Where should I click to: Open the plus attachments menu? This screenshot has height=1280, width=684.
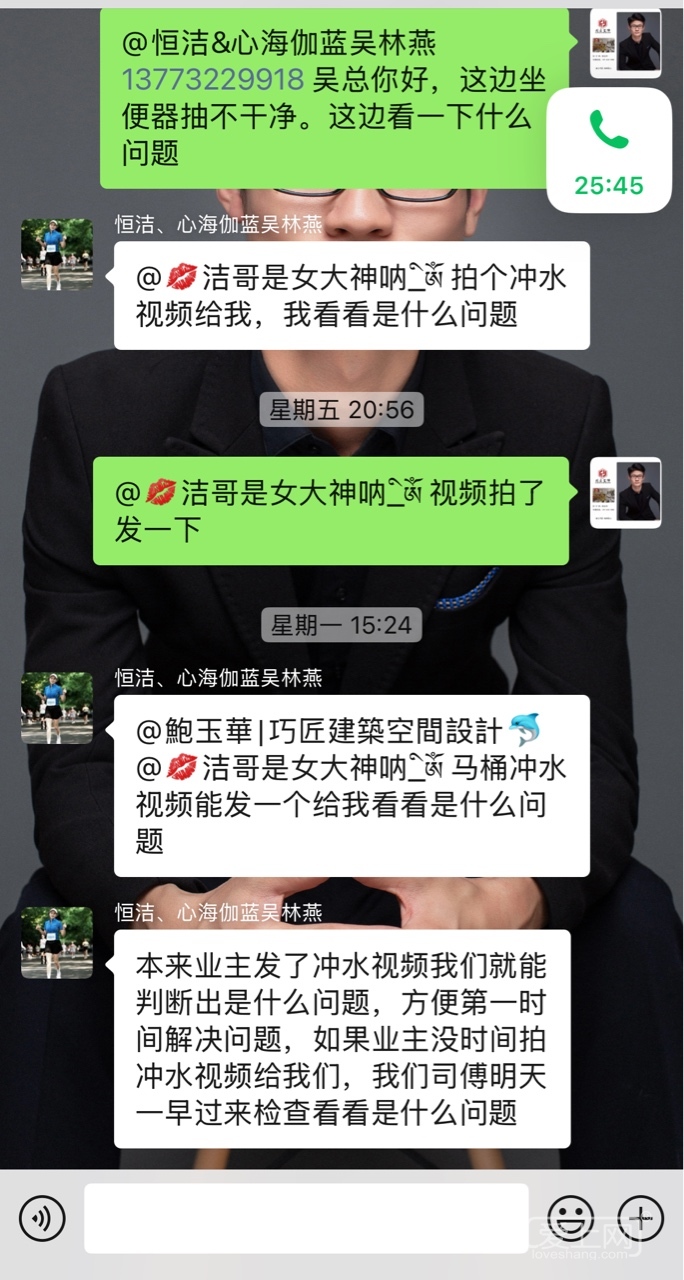640,1218
